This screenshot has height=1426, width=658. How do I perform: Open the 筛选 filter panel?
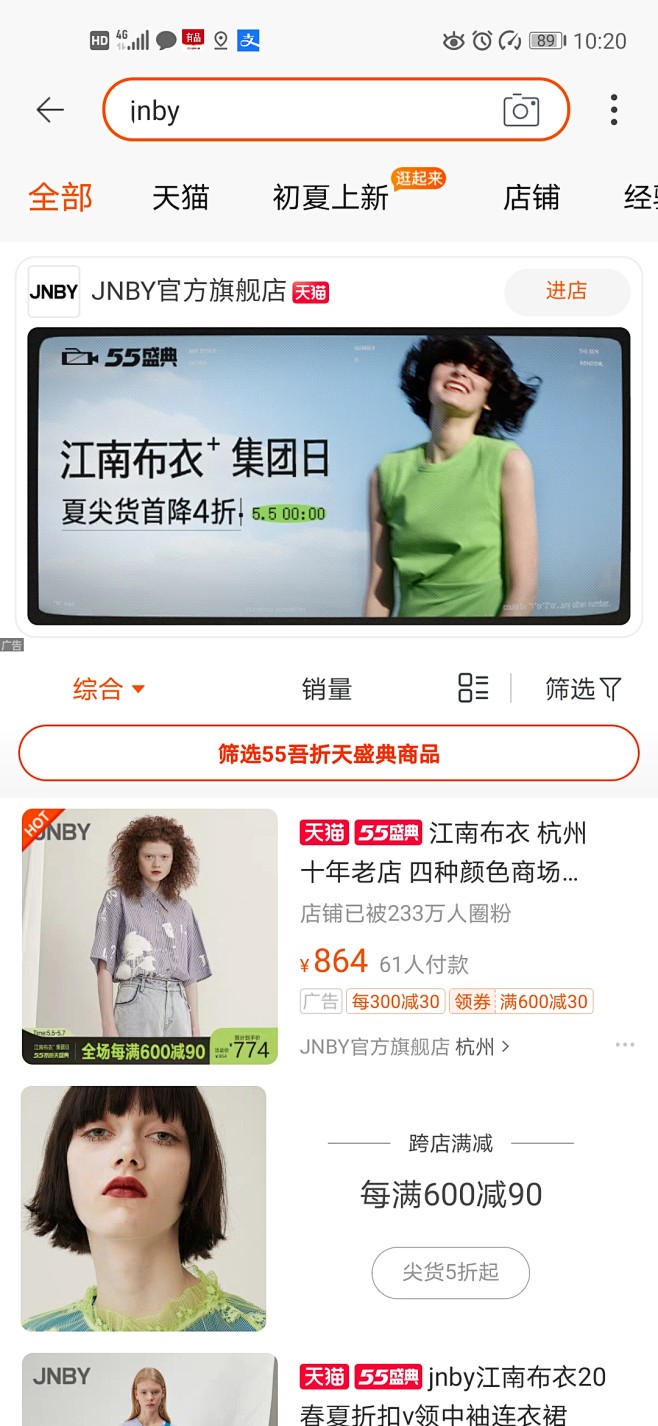583,689
